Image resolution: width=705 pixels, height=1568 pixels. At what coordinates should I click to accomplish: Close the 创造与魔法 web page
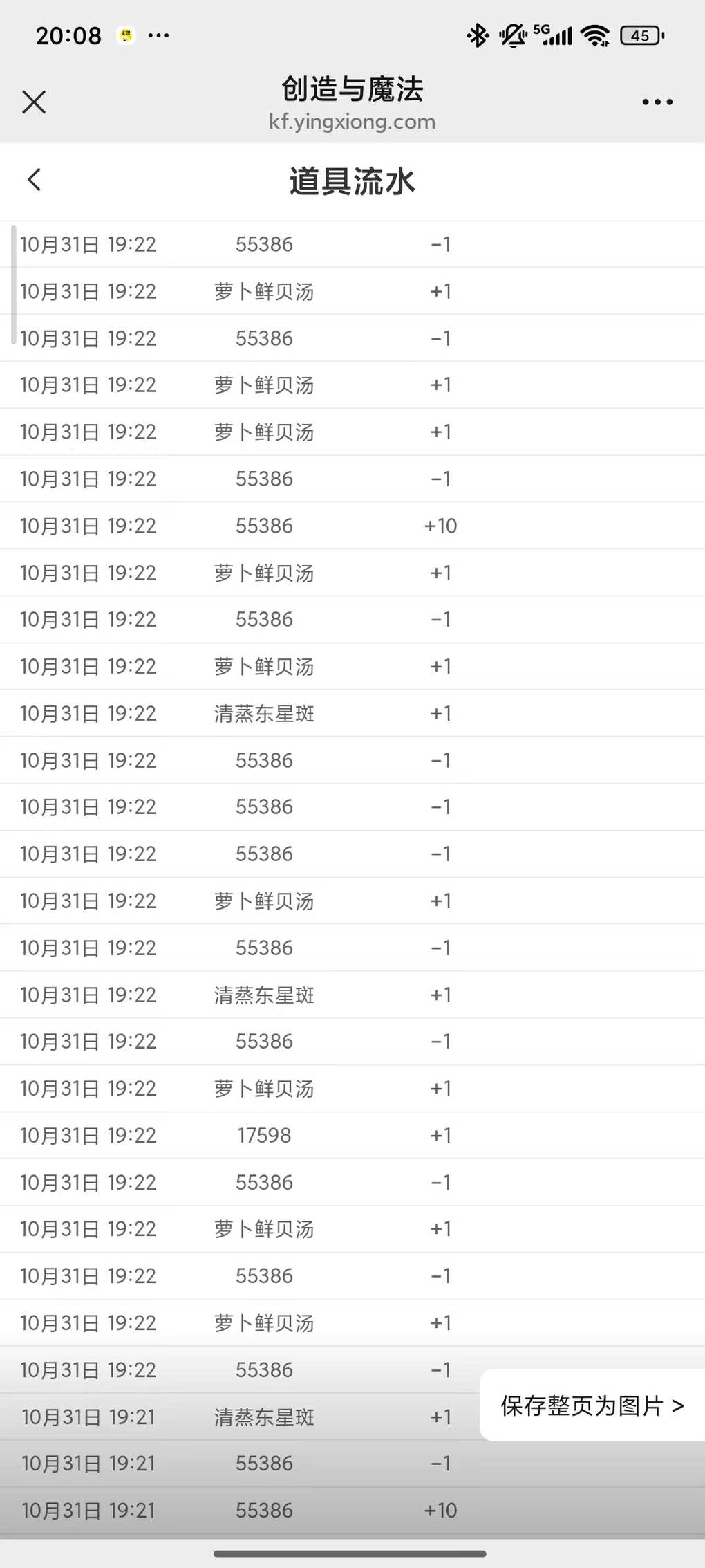pos(34,102)
